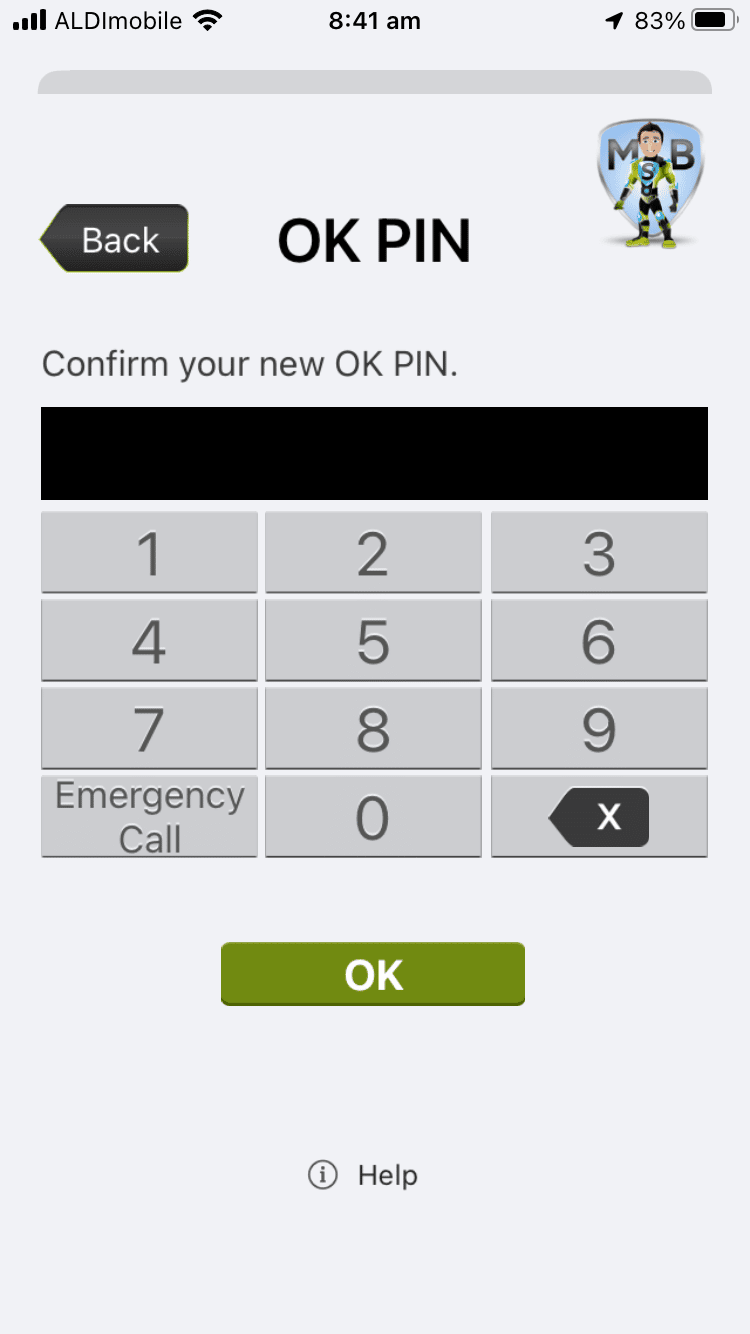This screenshot has height=1334, width=750.
Task: Select number 3 on the PIN pad
Action: (599, 553)
